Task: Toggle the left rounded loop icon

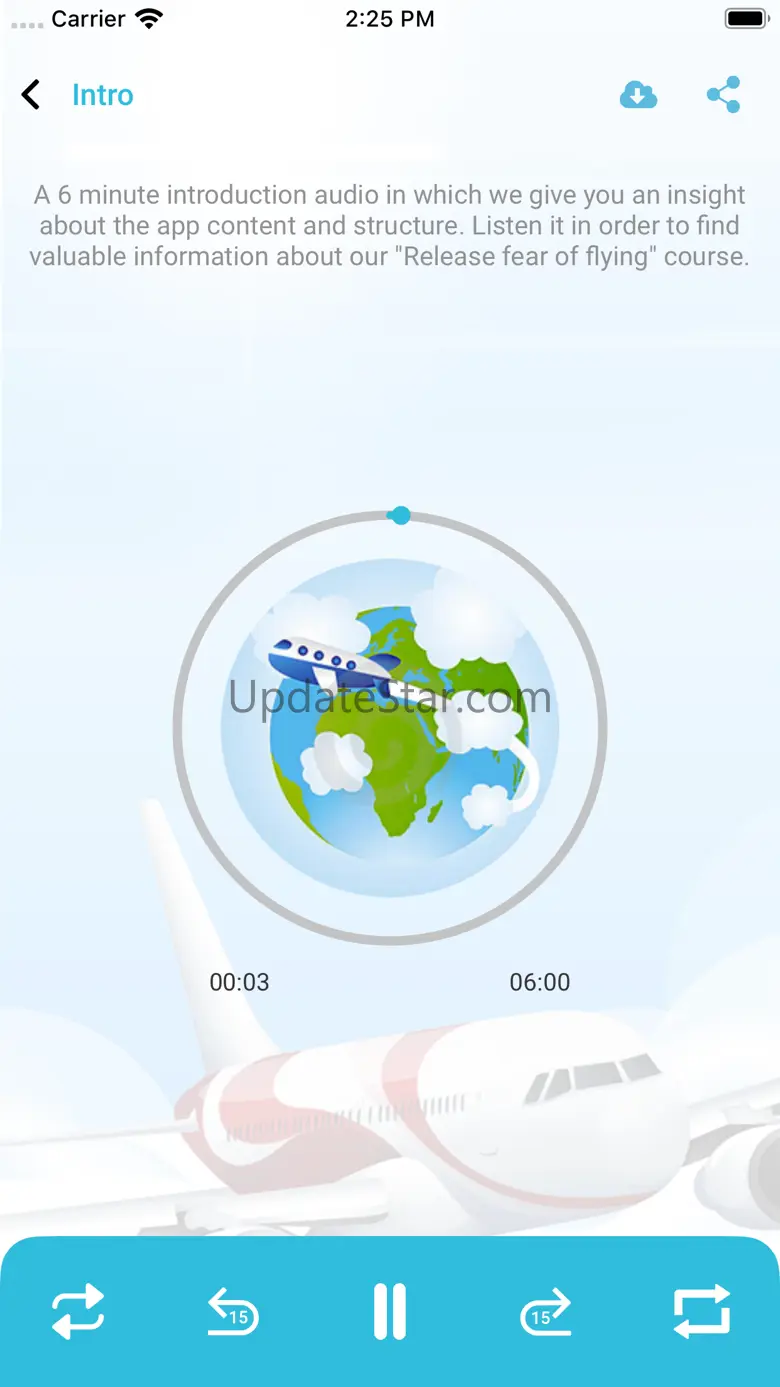Action: coord(78,1311)
